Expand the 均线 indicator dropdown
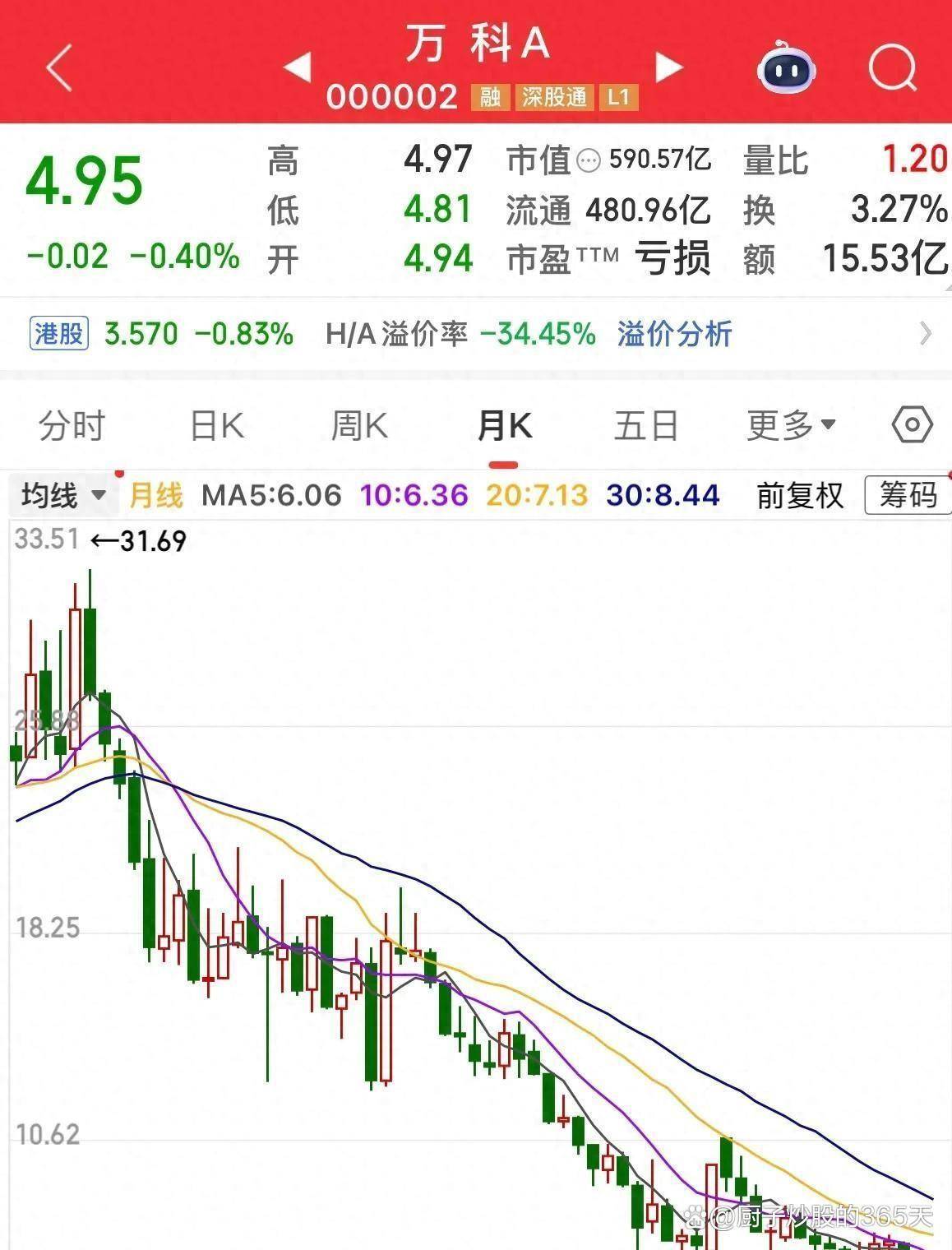952x1250 pixels. pos(63,495)
